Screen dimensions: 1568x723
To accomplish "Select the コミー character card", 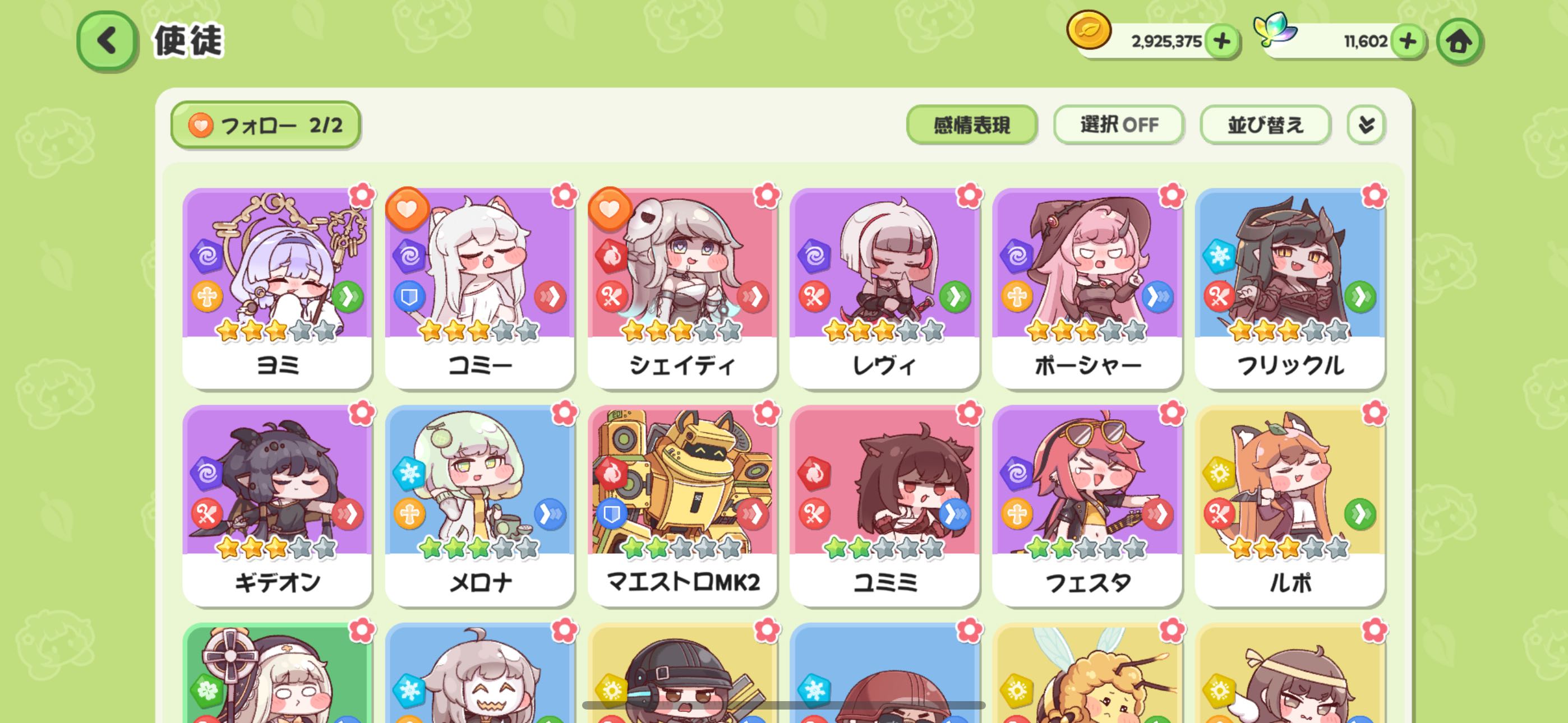I will pyautogui.click(x=479, y=286).
